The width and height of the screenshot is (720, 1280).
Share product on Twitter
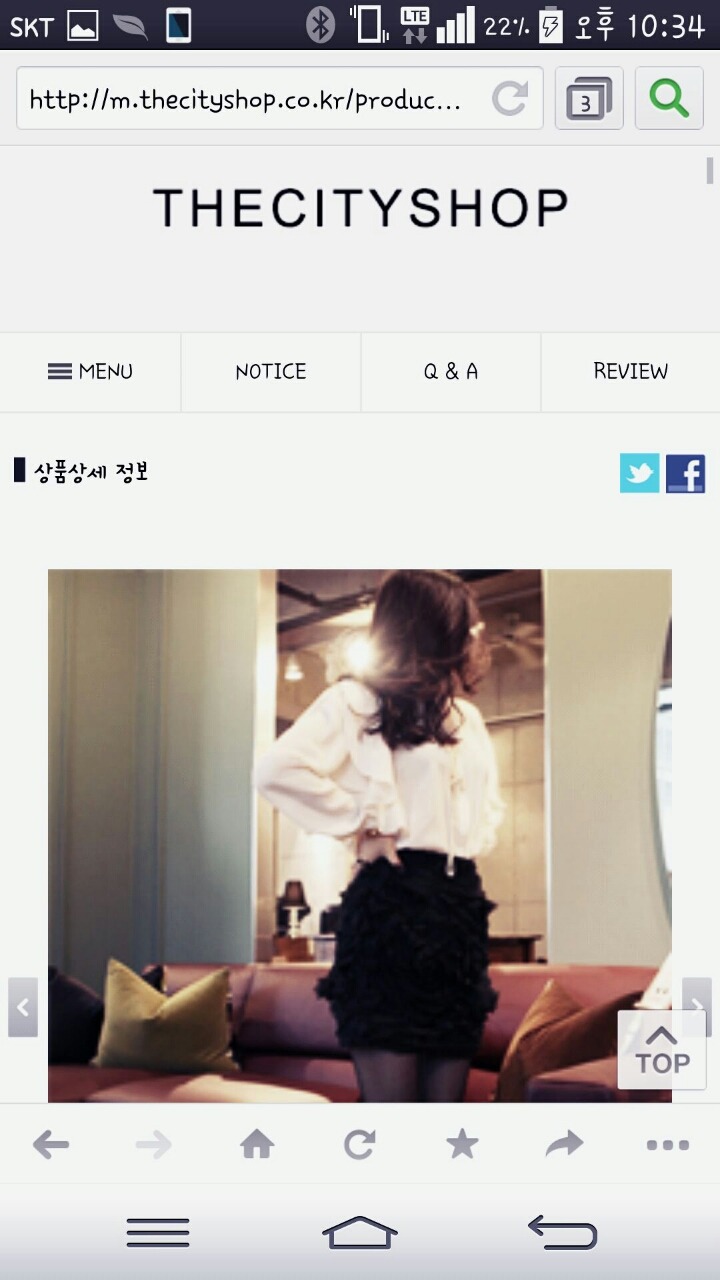click(x=639, y=473)
